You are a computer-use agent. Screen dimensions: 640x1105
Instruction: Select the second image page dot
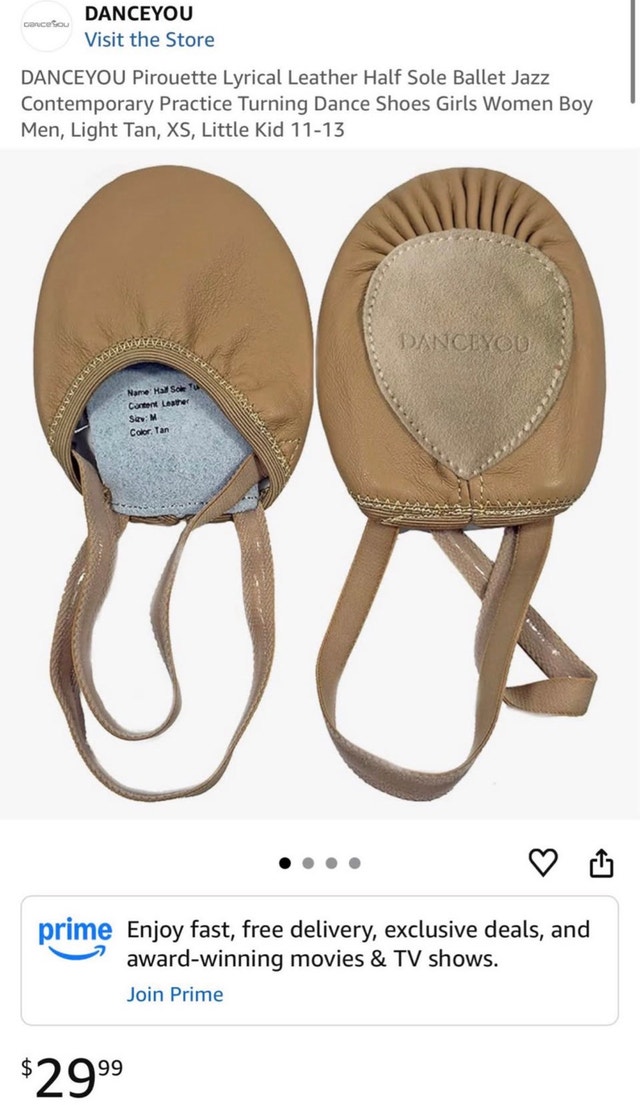pos(308,863)
